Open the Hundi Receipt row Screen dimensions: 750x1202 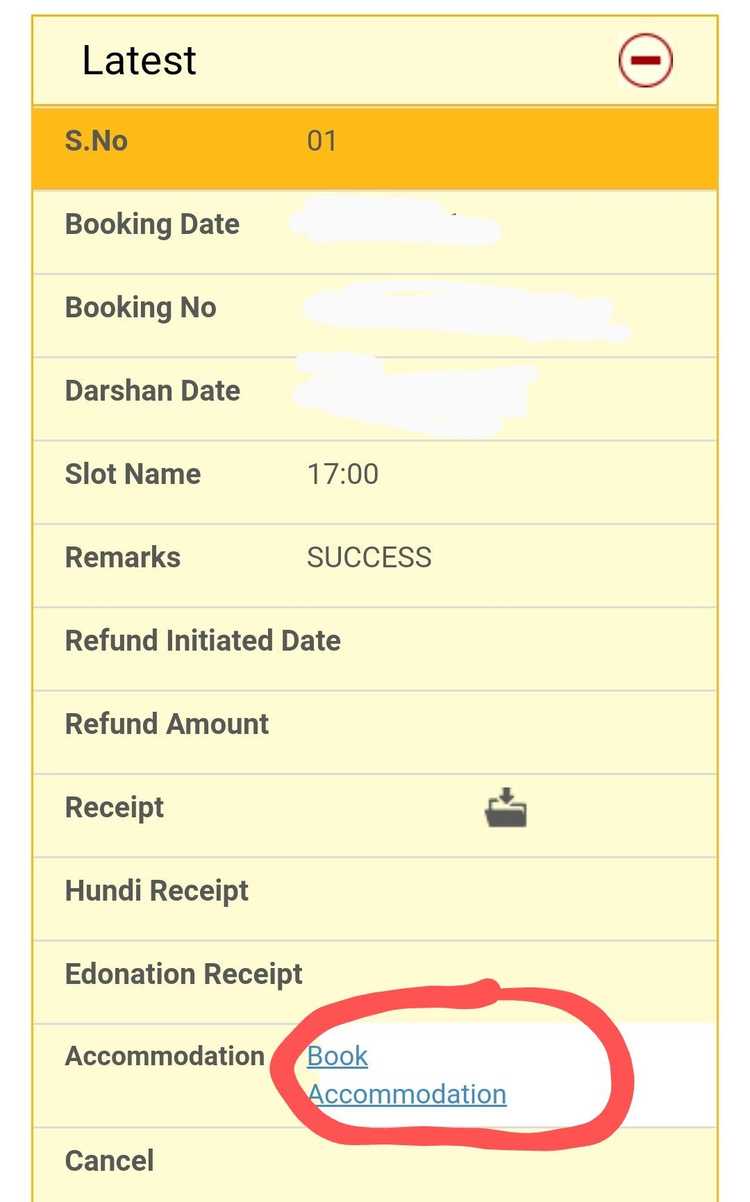point(156,890)
